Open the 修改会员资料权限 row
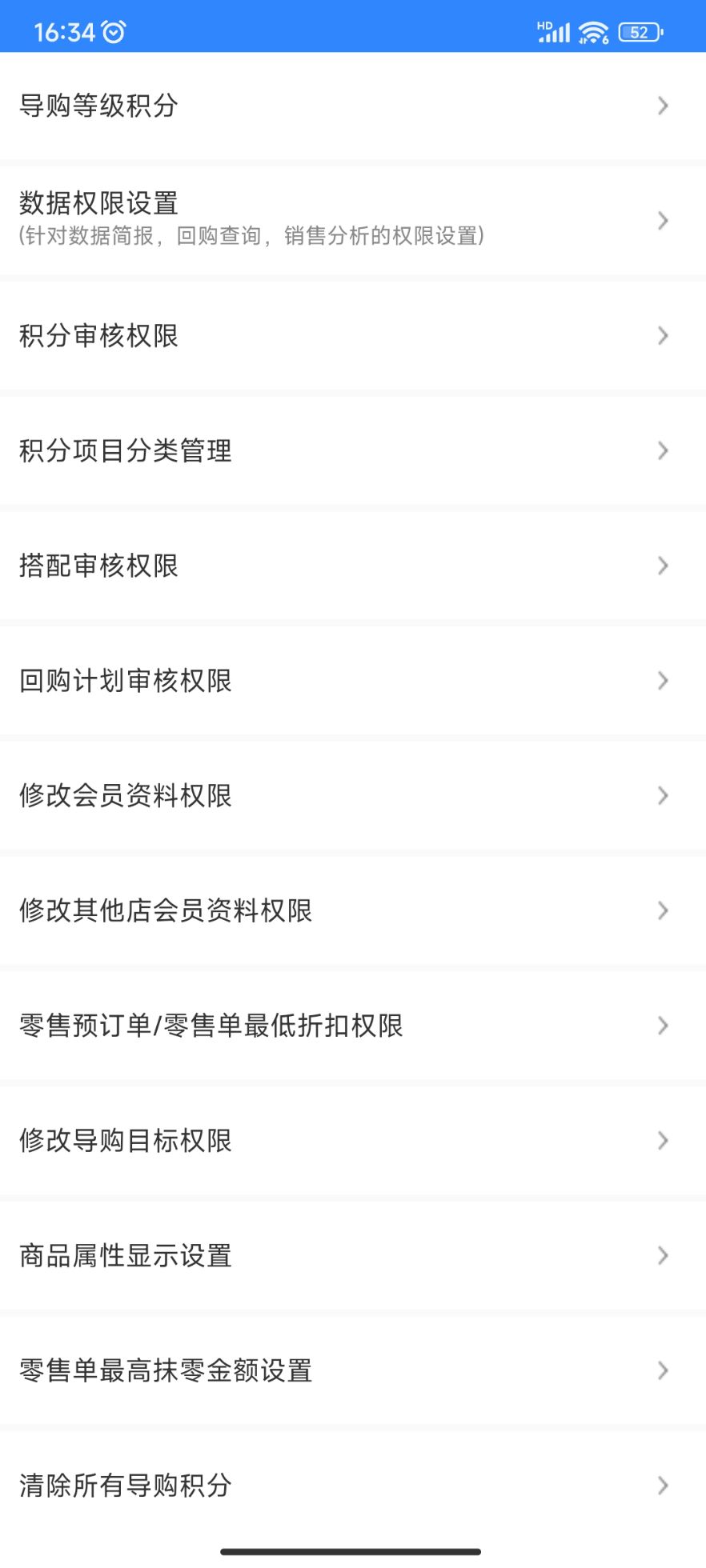Viewport: 706px width, 1568px height. (352, 796)
